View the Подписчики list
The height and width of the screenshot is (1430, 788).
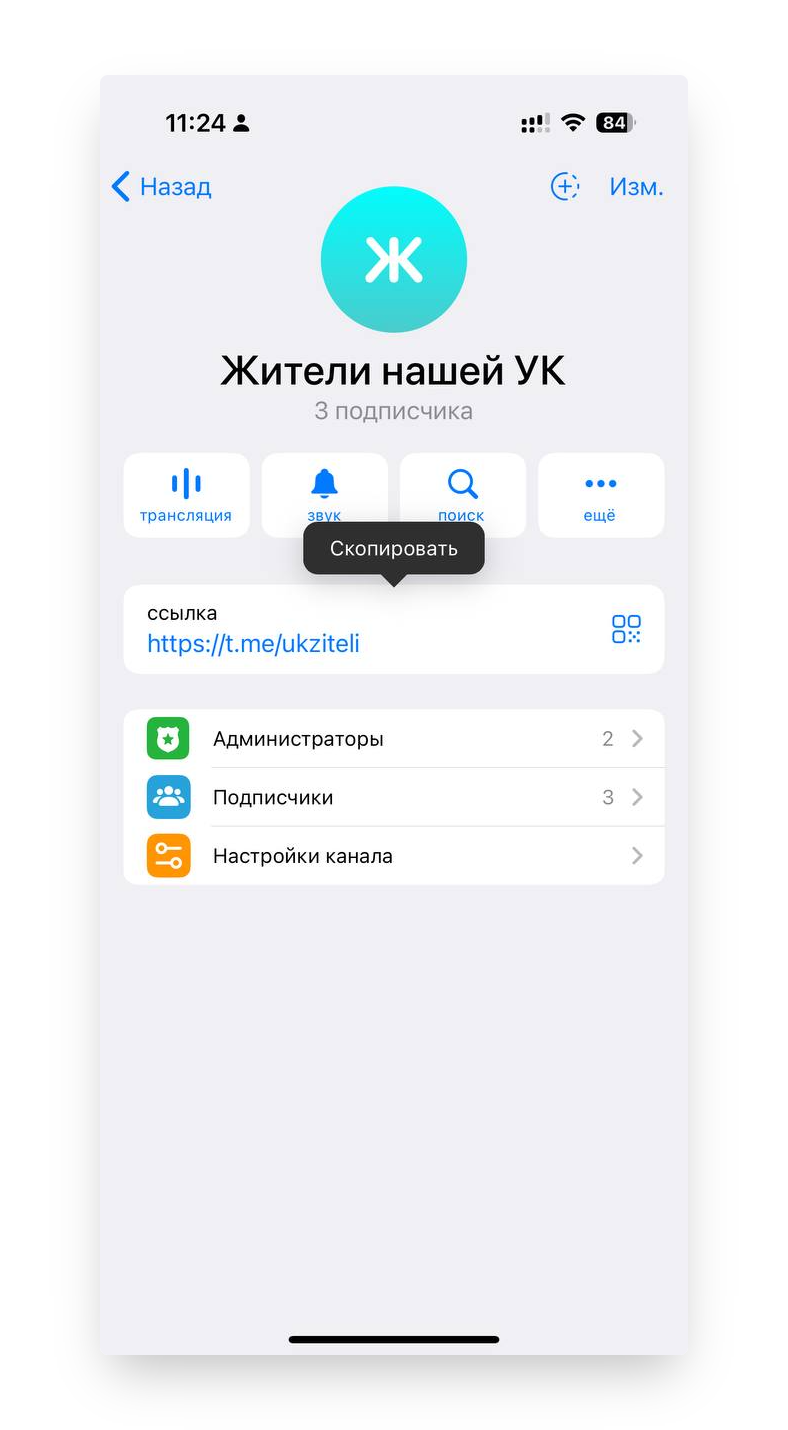point(394,797)
